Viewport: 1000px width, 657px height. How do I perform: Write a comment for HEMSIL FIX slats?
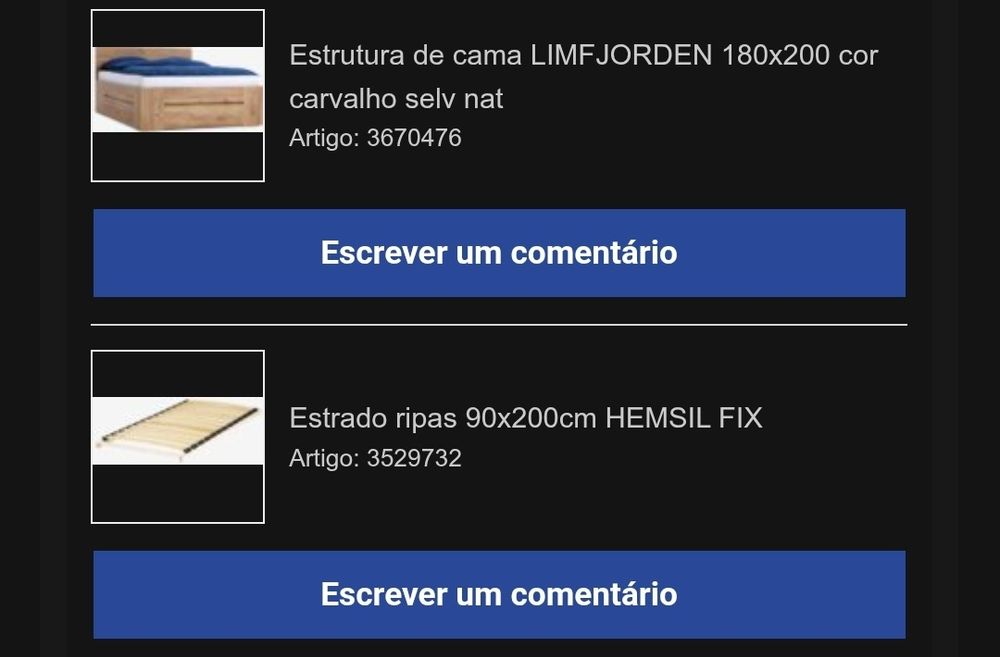click(x=499, y=594)
